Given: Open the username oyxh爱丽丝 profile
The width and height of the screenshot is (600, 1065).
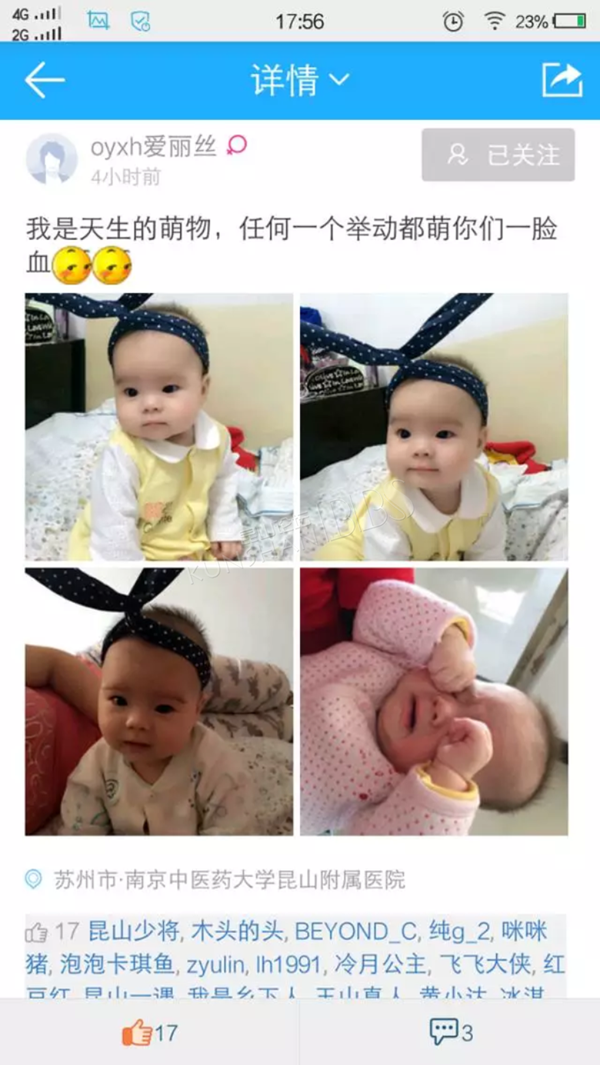Looking at the screenshot, I should point(154,145).
